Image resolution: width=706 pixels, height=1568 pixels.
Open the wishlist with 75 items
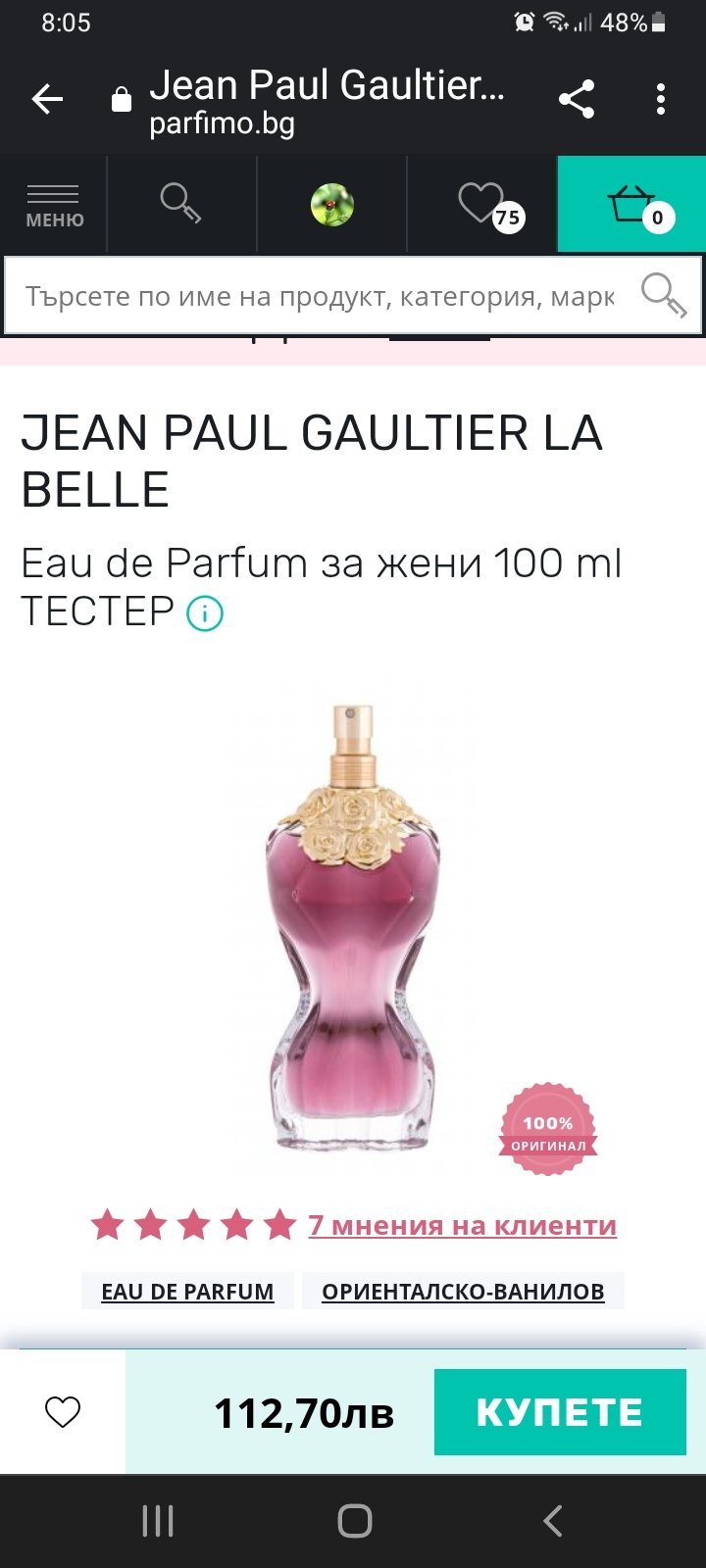point(486,205)
